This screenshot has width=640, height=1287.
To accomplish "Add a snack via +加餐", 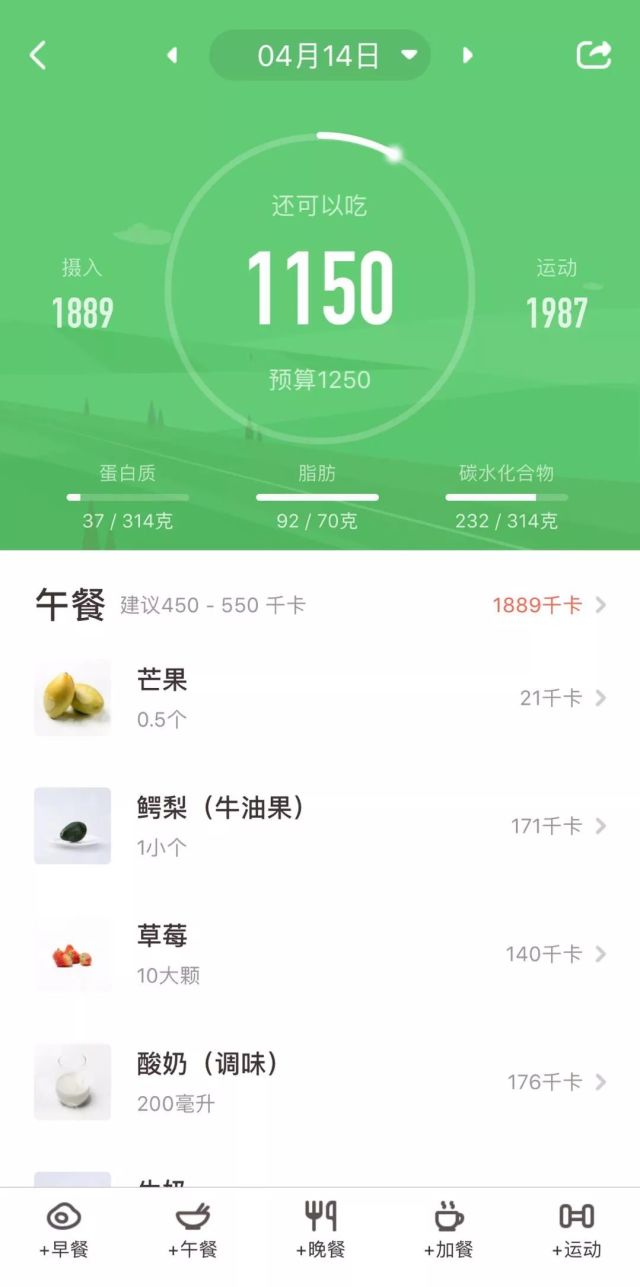I will pos(448,1230).
